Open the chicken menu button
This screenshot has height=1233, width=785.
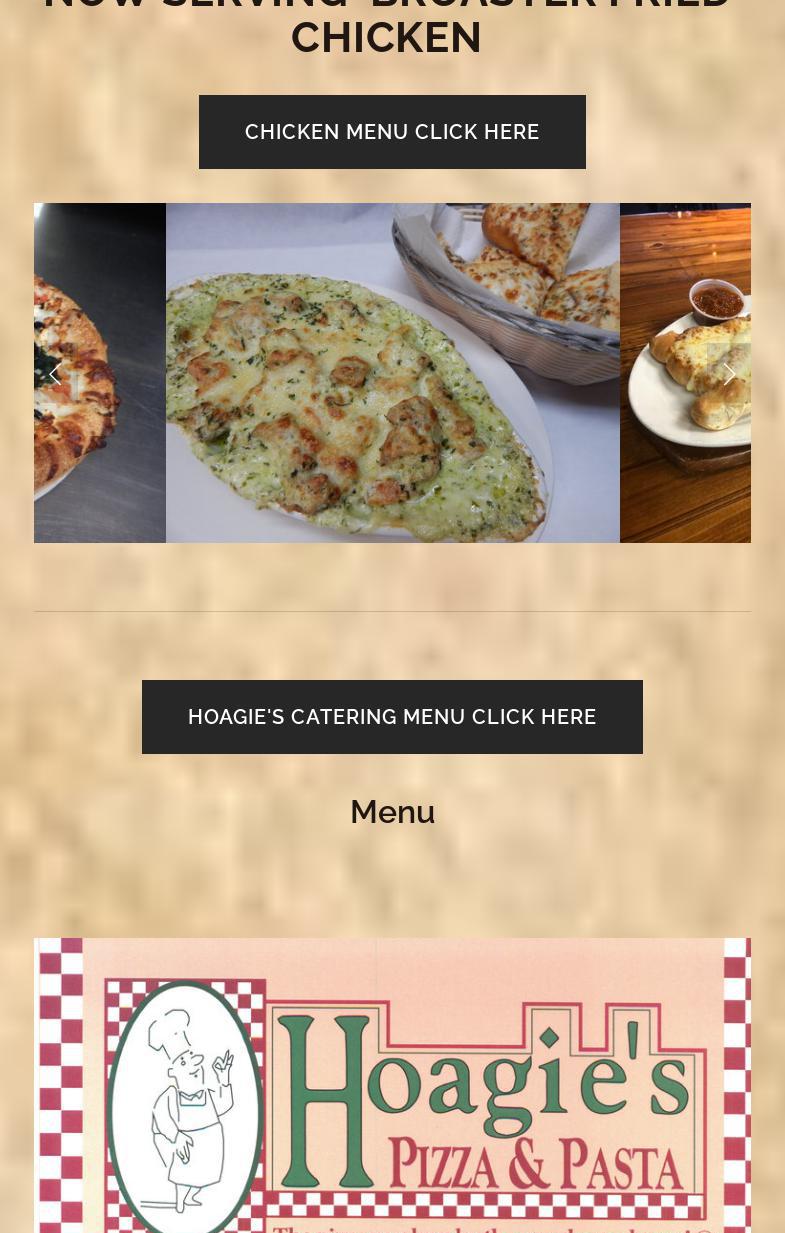pos(392,132)
